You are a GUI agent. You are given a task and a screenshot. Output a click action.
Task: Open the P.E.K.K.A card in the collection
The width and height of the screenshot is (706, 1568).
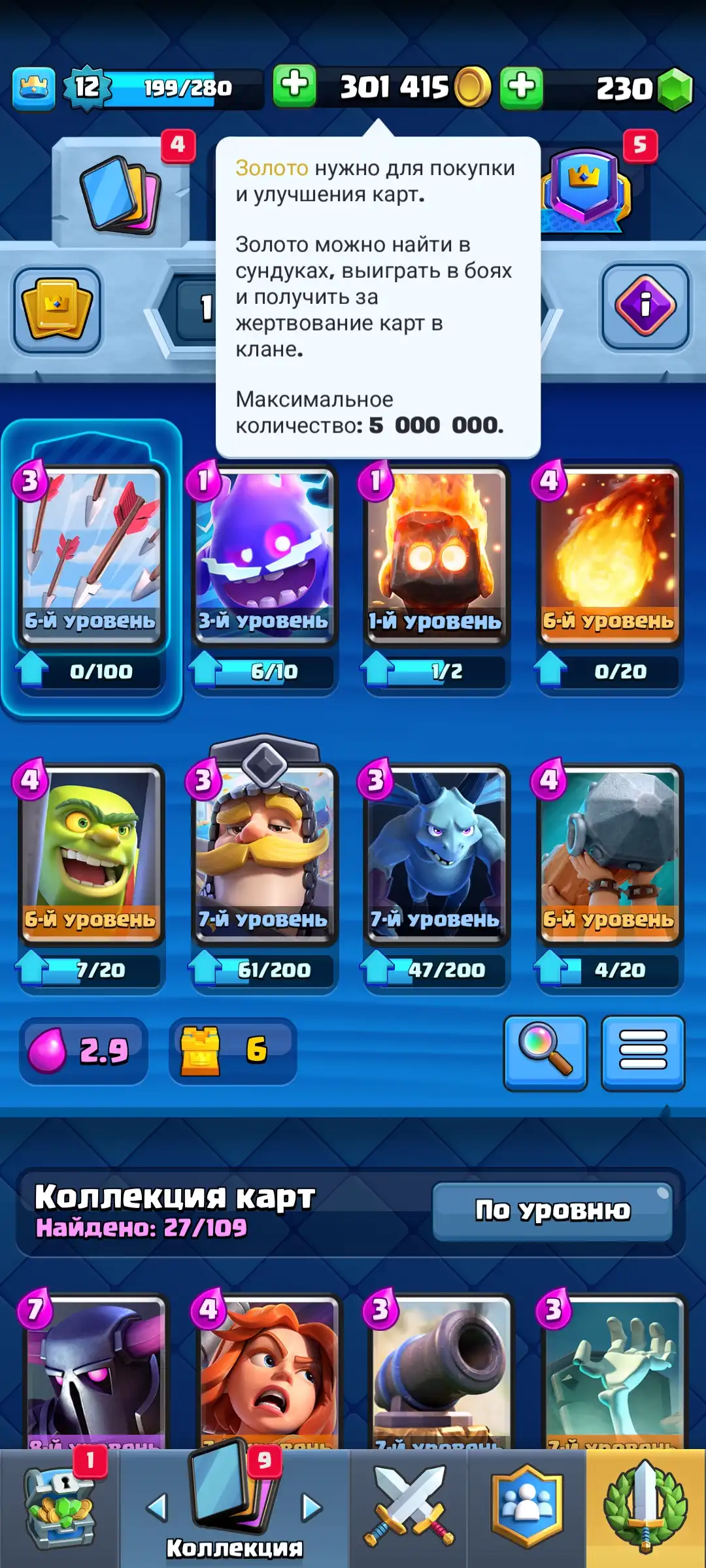click(95, 1372)
